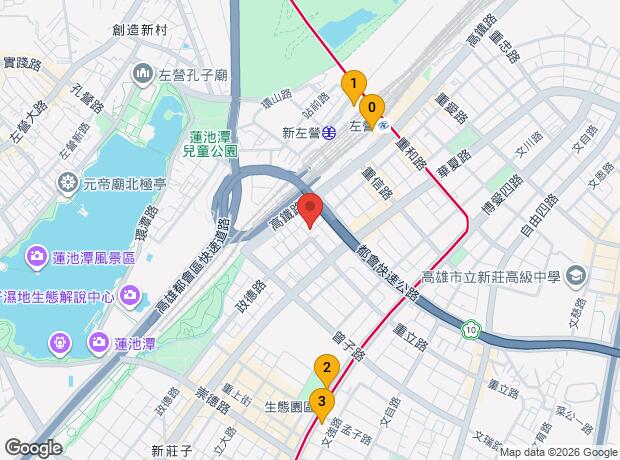Open the 高雄市立新莊高級中學 school icon
This screenshot has height=460, width=620.
click(x=576, y=276)
